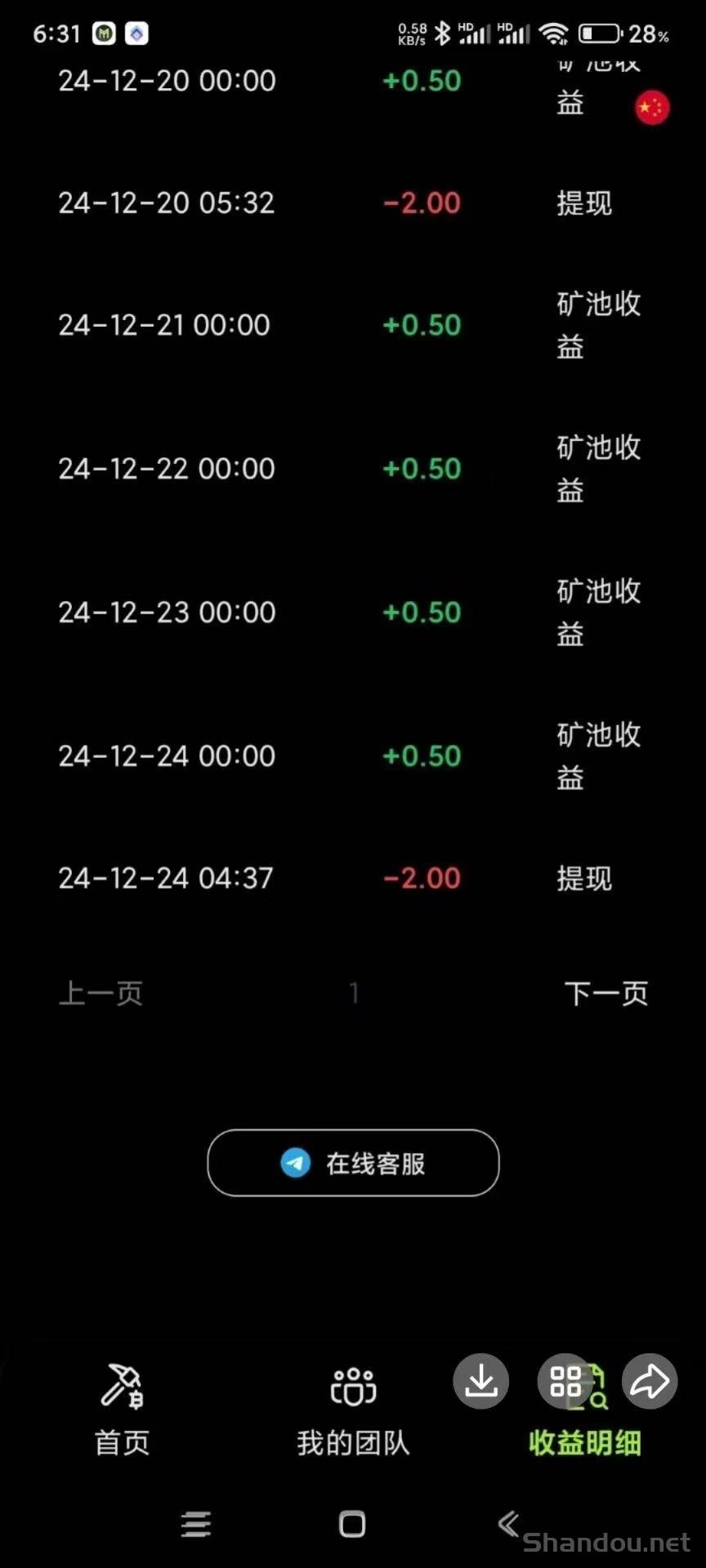
Task: Change language via the China flag icon
Action: [x=652, y=107]
